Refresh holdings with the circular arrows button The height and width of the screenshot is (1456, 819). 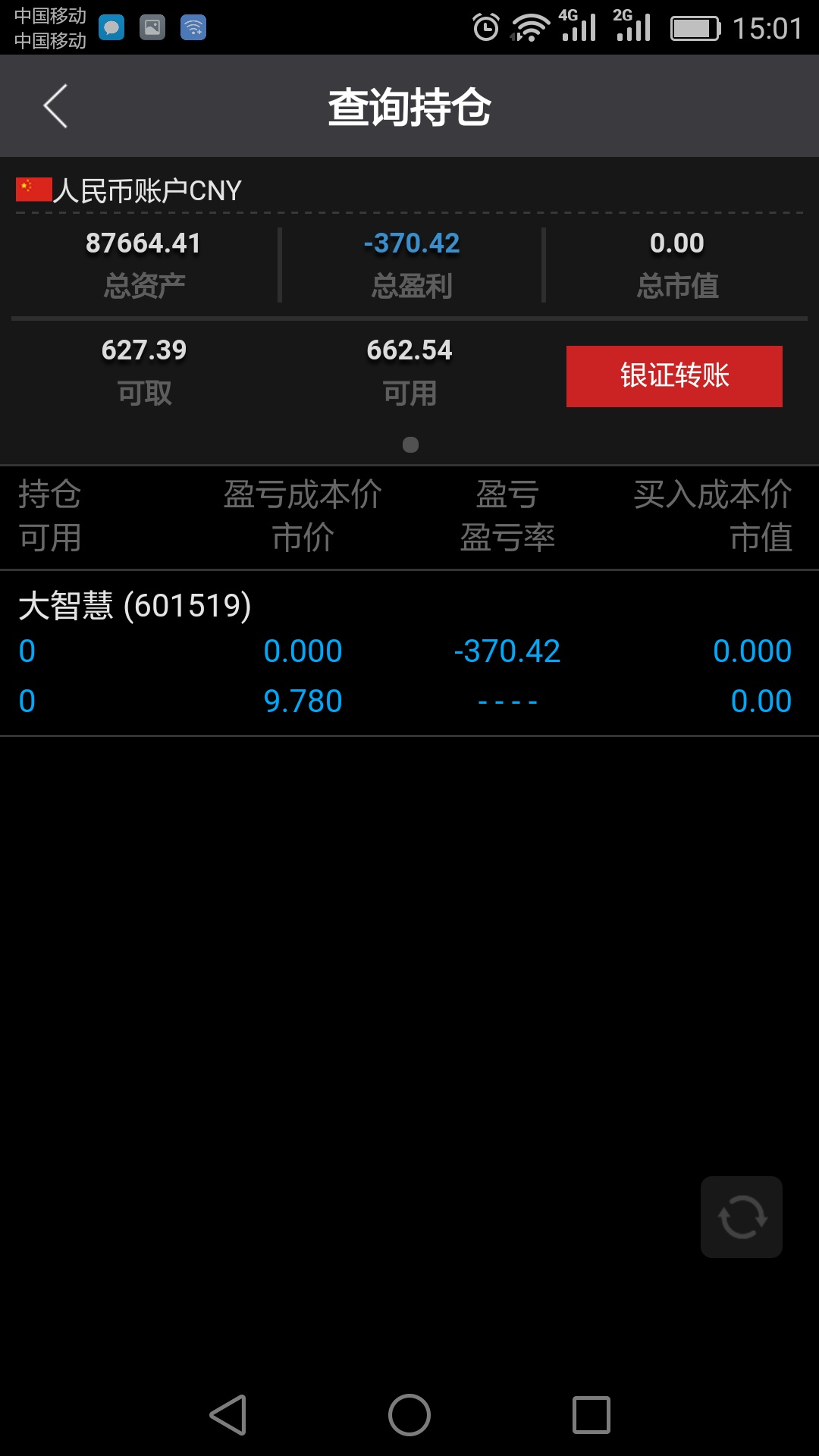point(742,1217)
